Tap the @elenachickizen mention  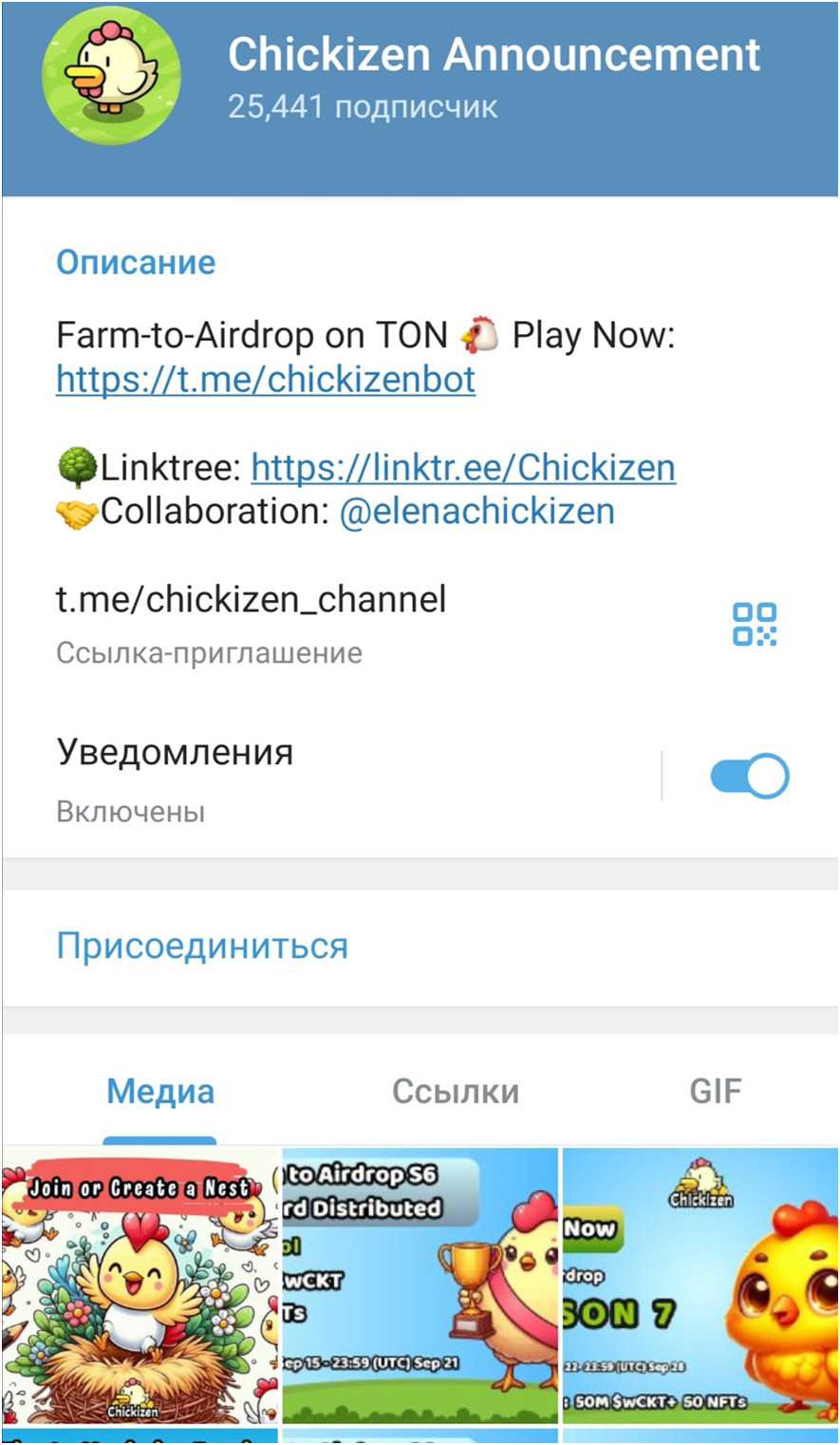coord(476,512)
